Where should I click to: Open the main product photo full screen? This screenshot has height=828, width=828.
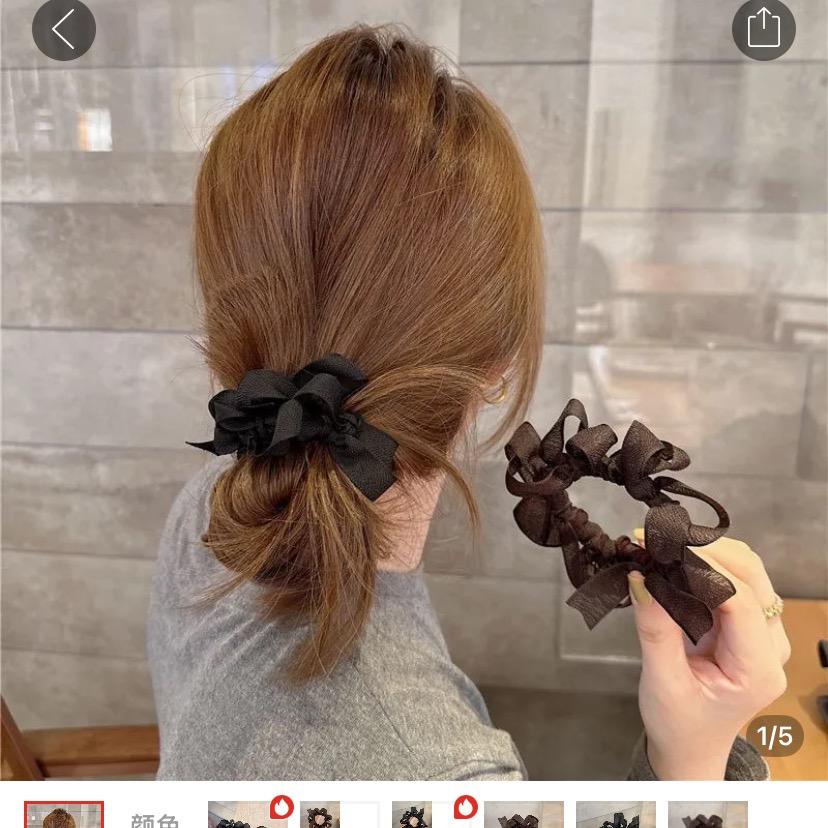(414, 400)
